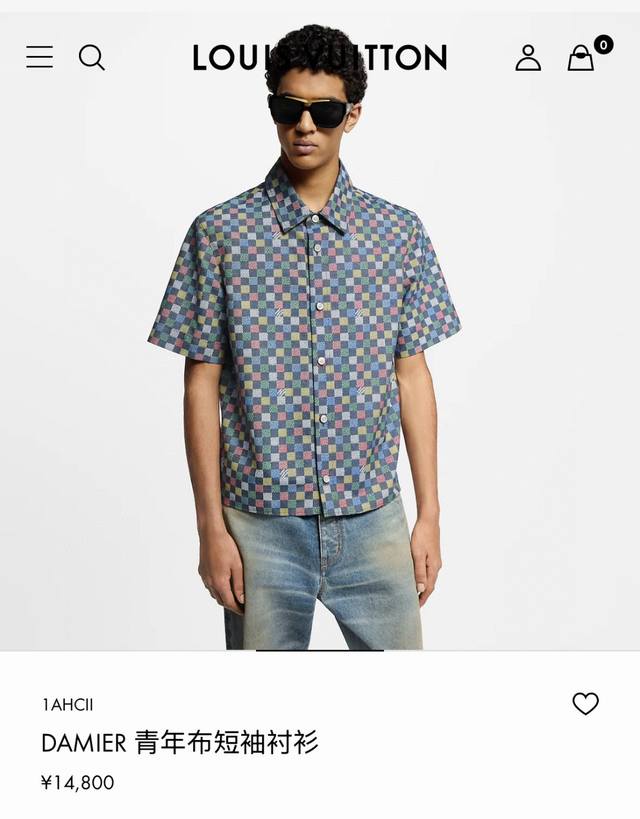The image size is (640, 819).
Task: Open the account profile icon
Action: [528, 58]
